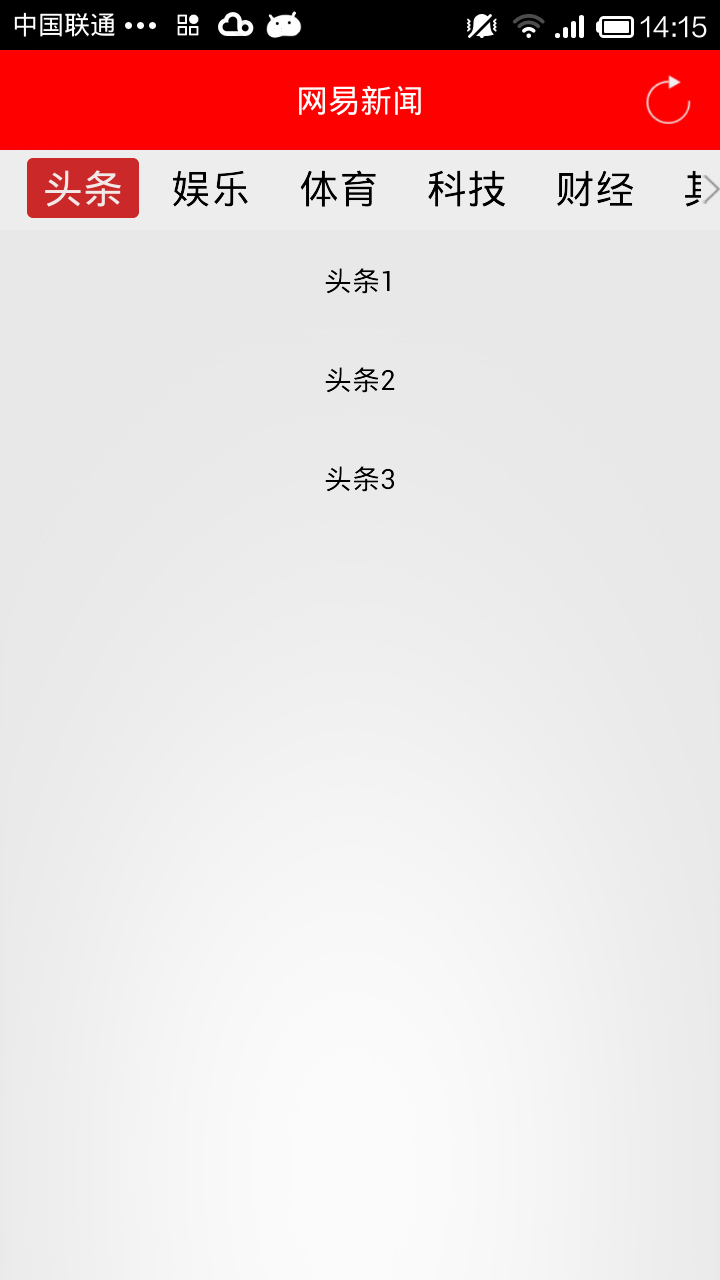The width and height of the screenshot is (720, 1280).
Task: Switch to the 娱乐 tab
Action: (210, 188)
